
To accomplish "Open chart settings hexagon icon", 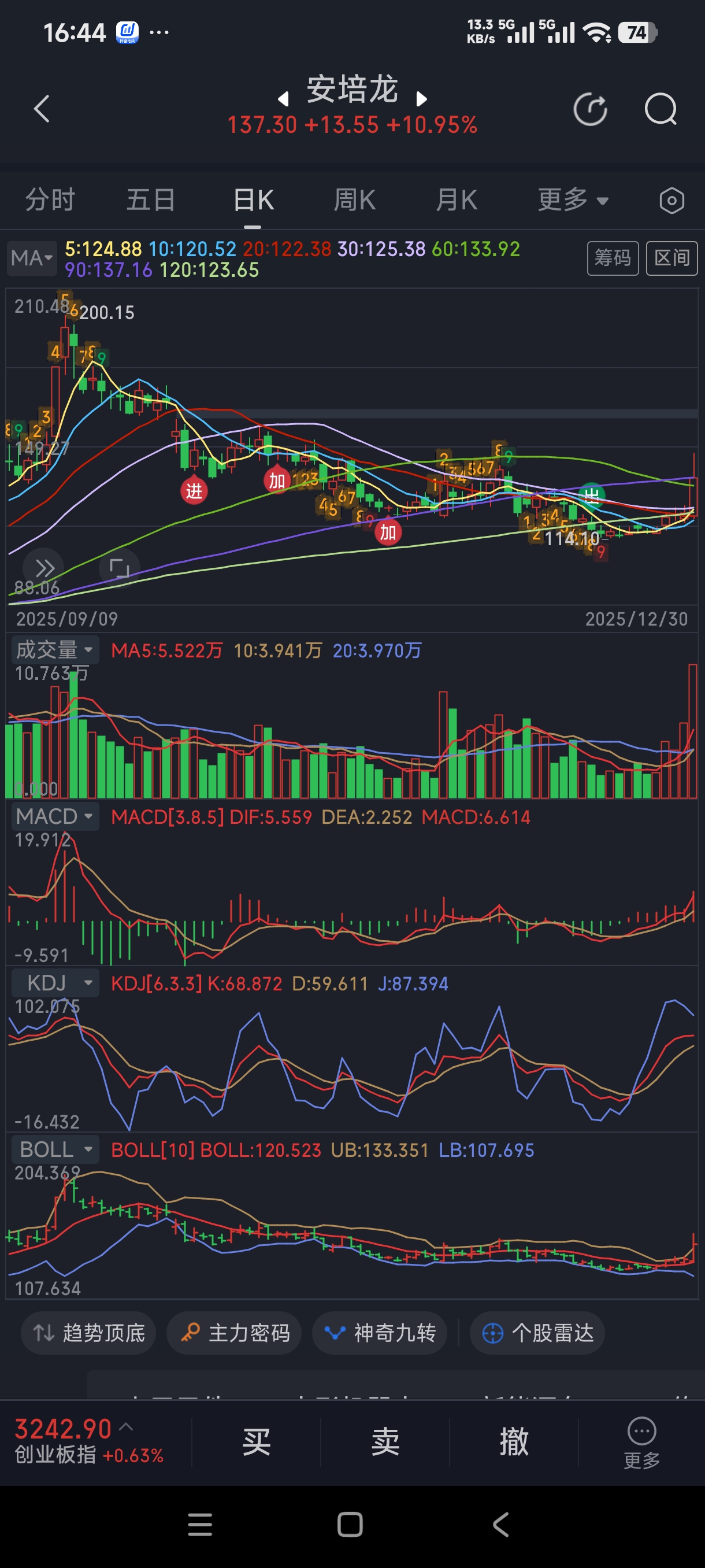I will 671,200.
